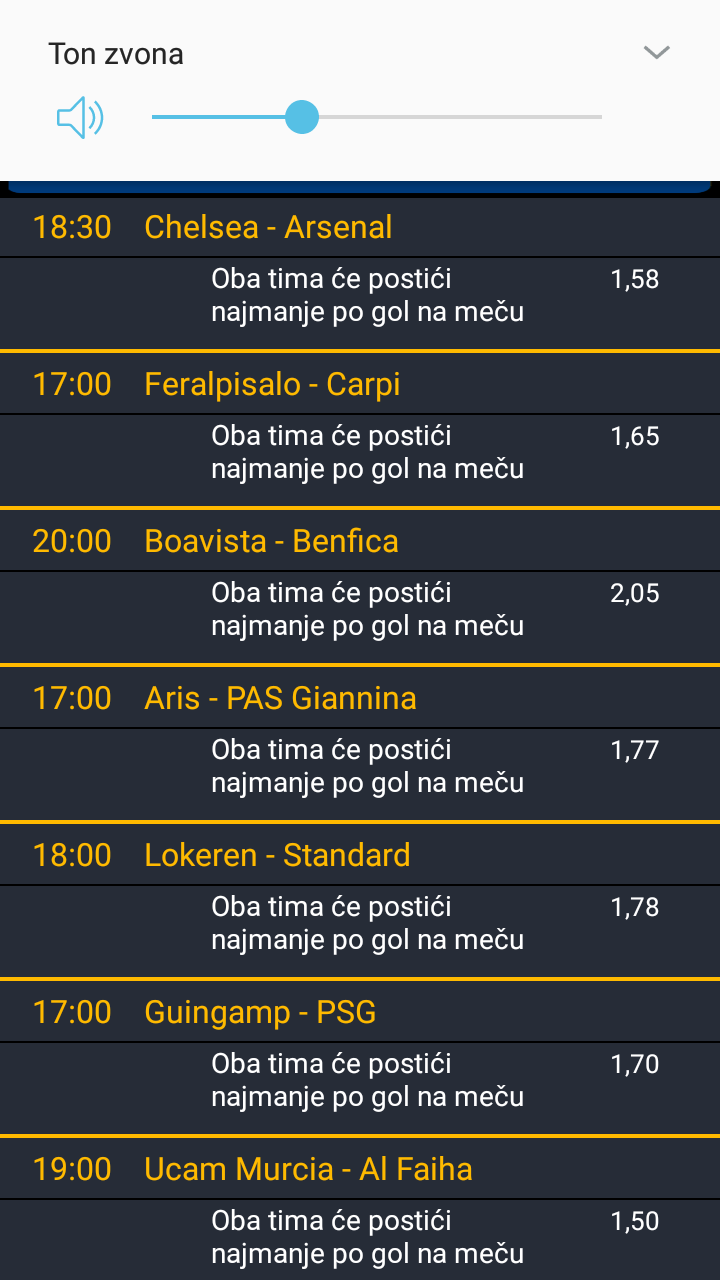This screenshot has height=1280, width=720.
Task: Open the Ucam Murcia - Al Faiha match
Action: 308,1169
